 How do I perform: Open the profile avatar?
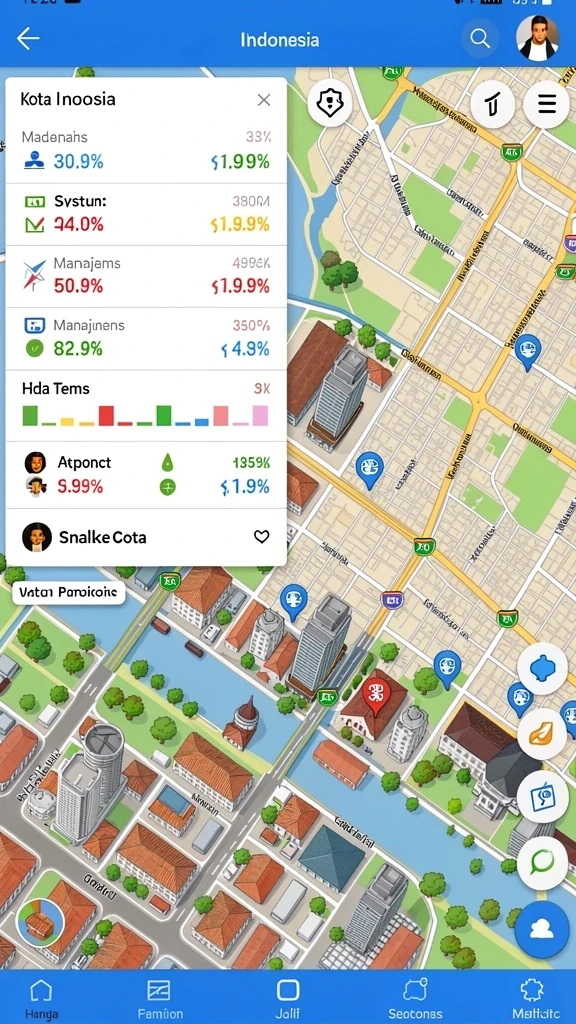(537, 39)
